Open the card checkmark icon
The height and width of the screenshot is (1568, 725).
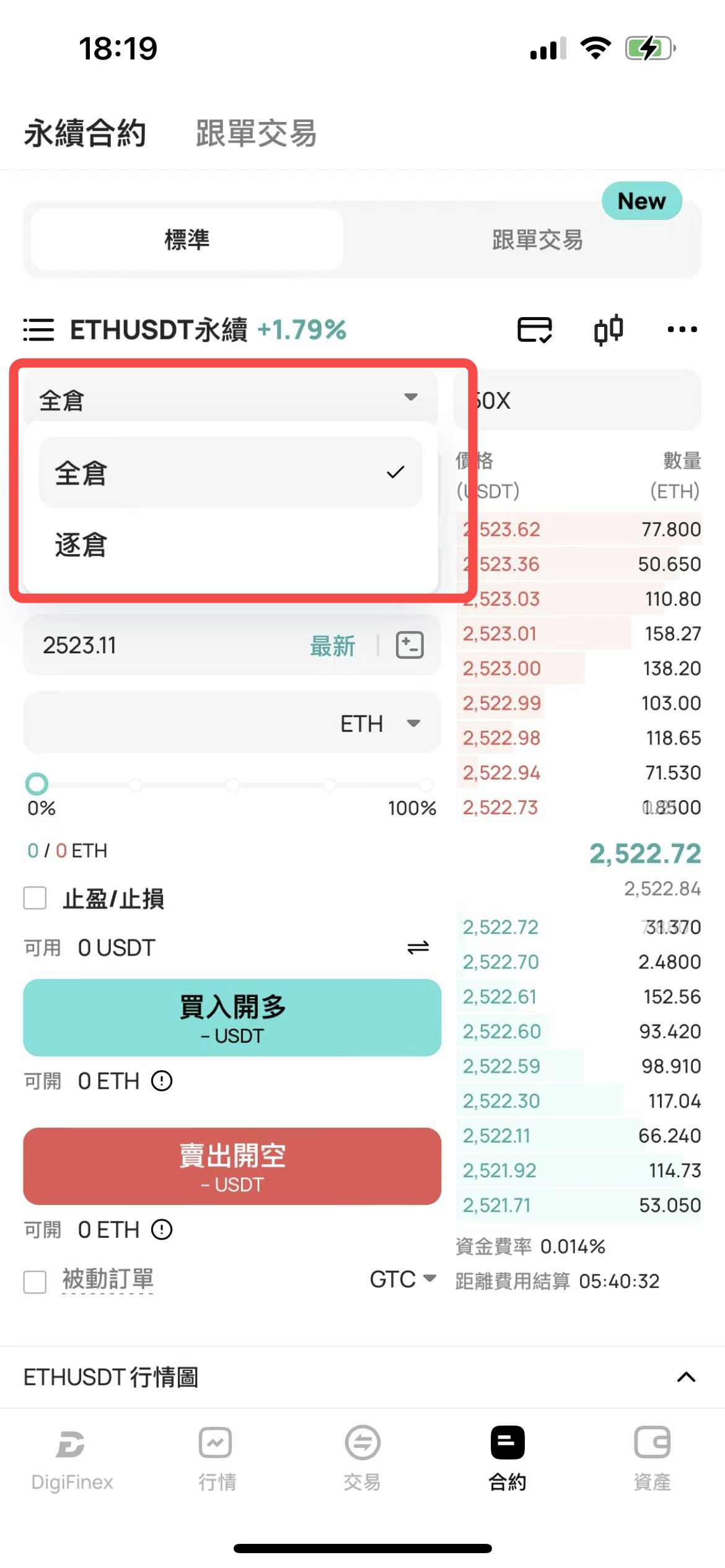coord(535,329)
